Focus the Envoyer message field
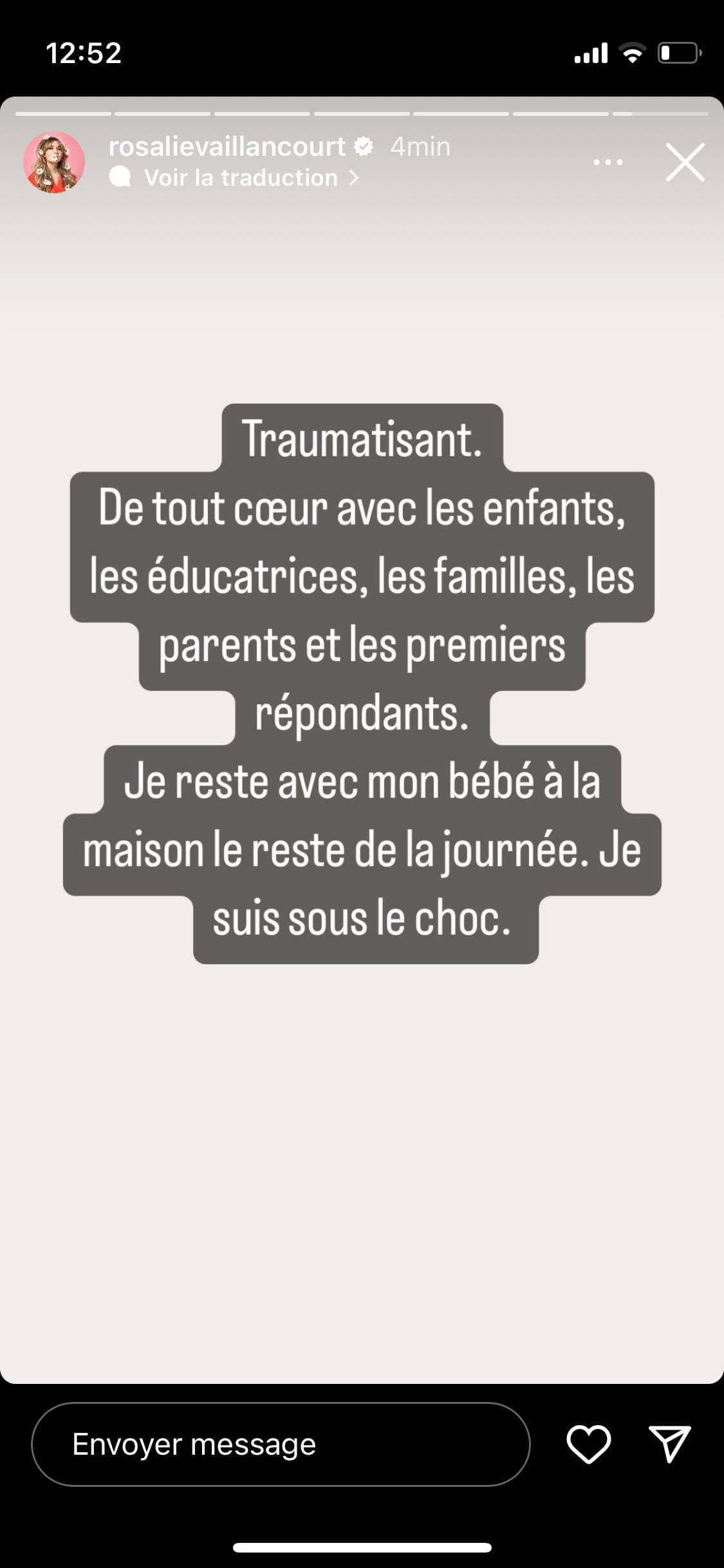Image resolution: width=724 pixels, height=1568 pixels. coord(281,1444)
